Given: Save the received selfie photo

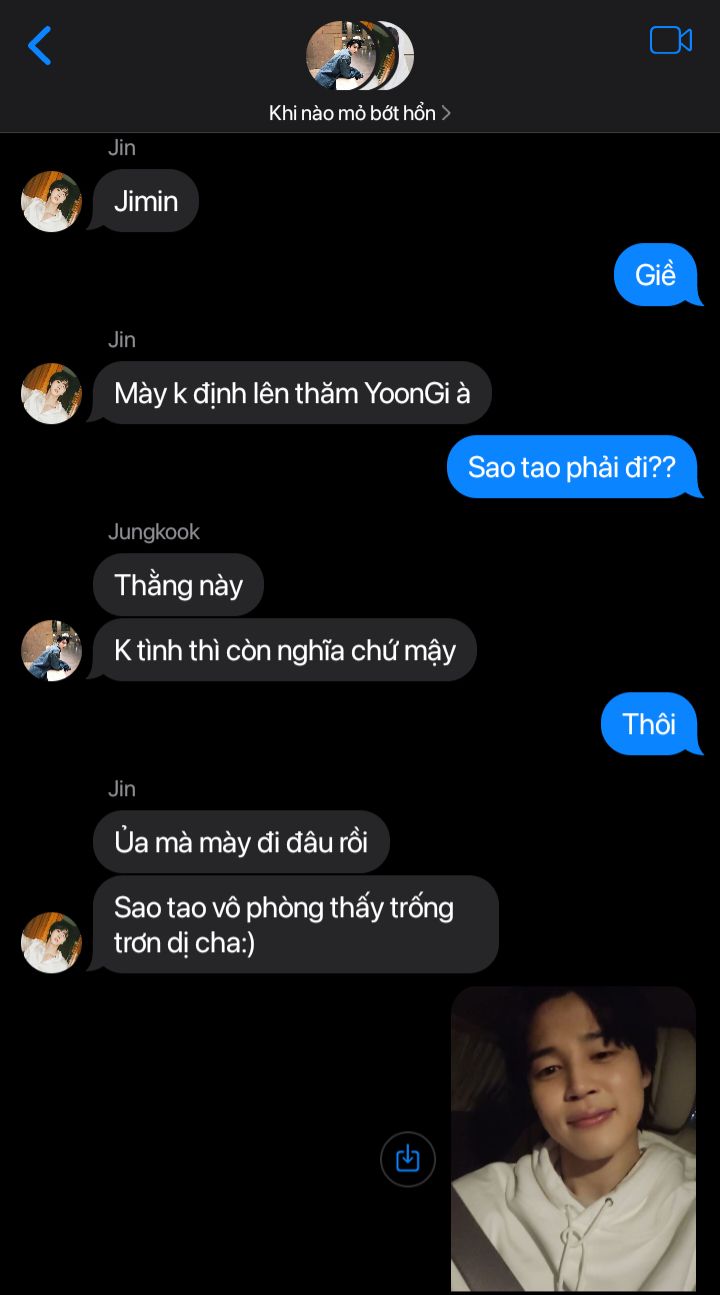Looking at the screenshot, I should [408, 1159].
